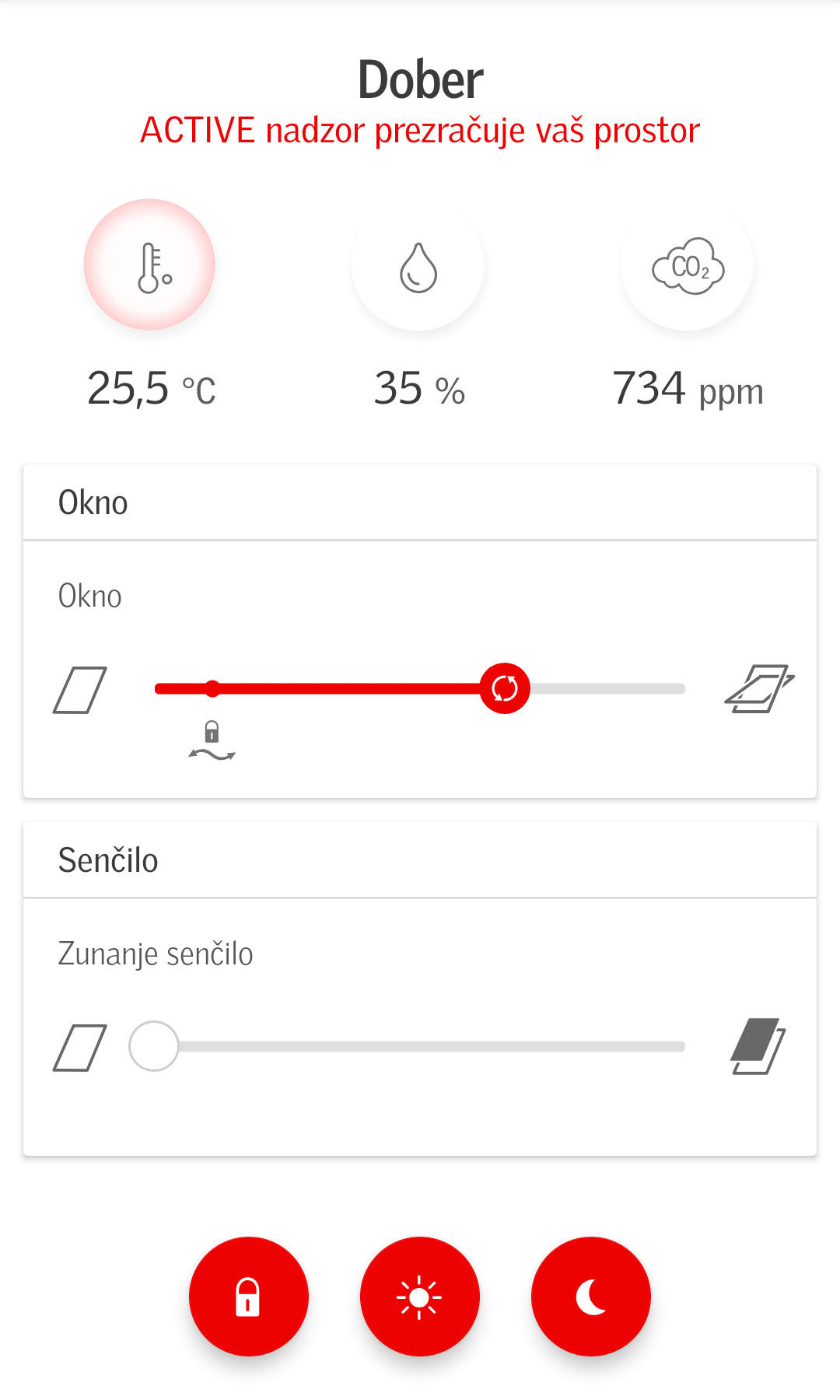Lower the Zunanje senčilo shade fully

click(x=758, y=1046)
